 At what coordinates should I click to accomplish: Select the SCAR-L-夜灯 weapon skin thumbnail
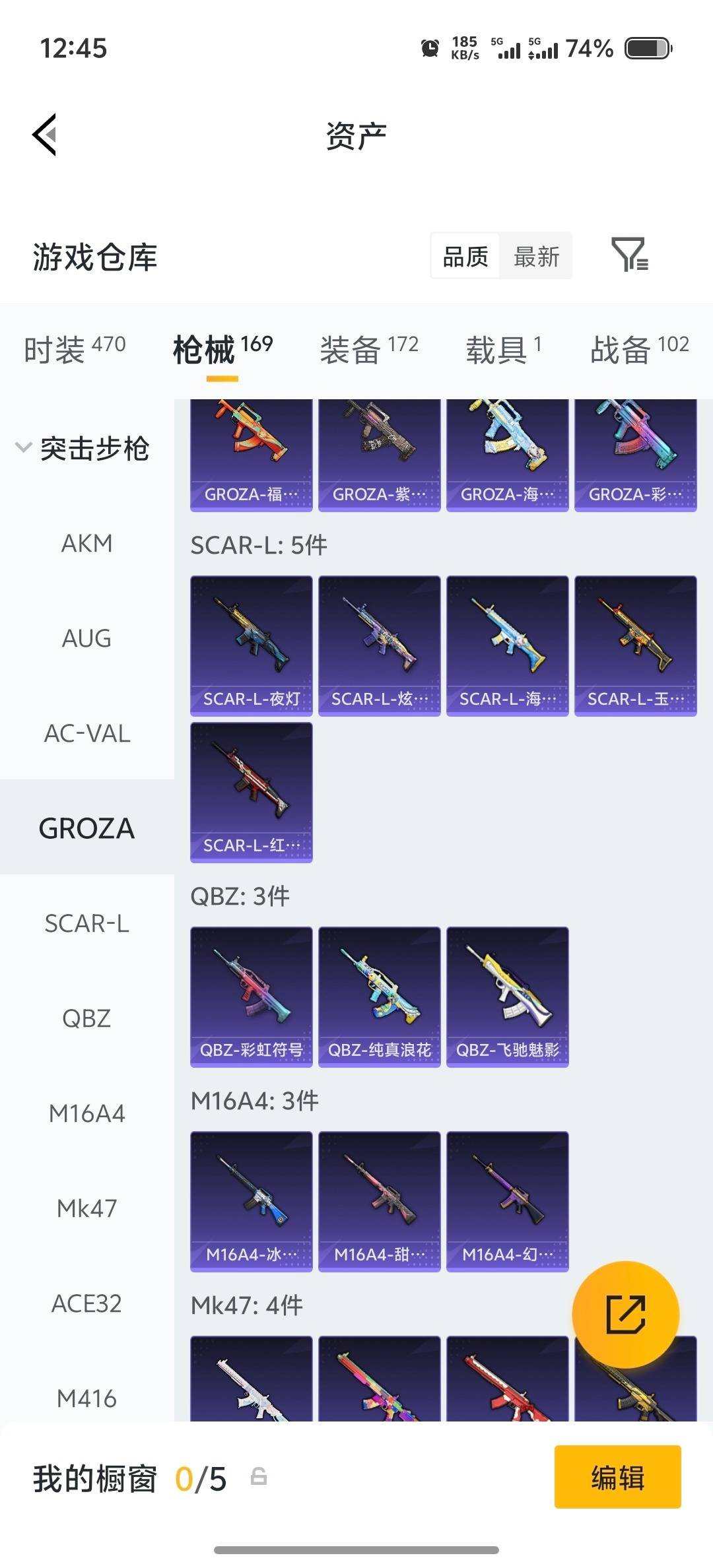coord(251,643)
